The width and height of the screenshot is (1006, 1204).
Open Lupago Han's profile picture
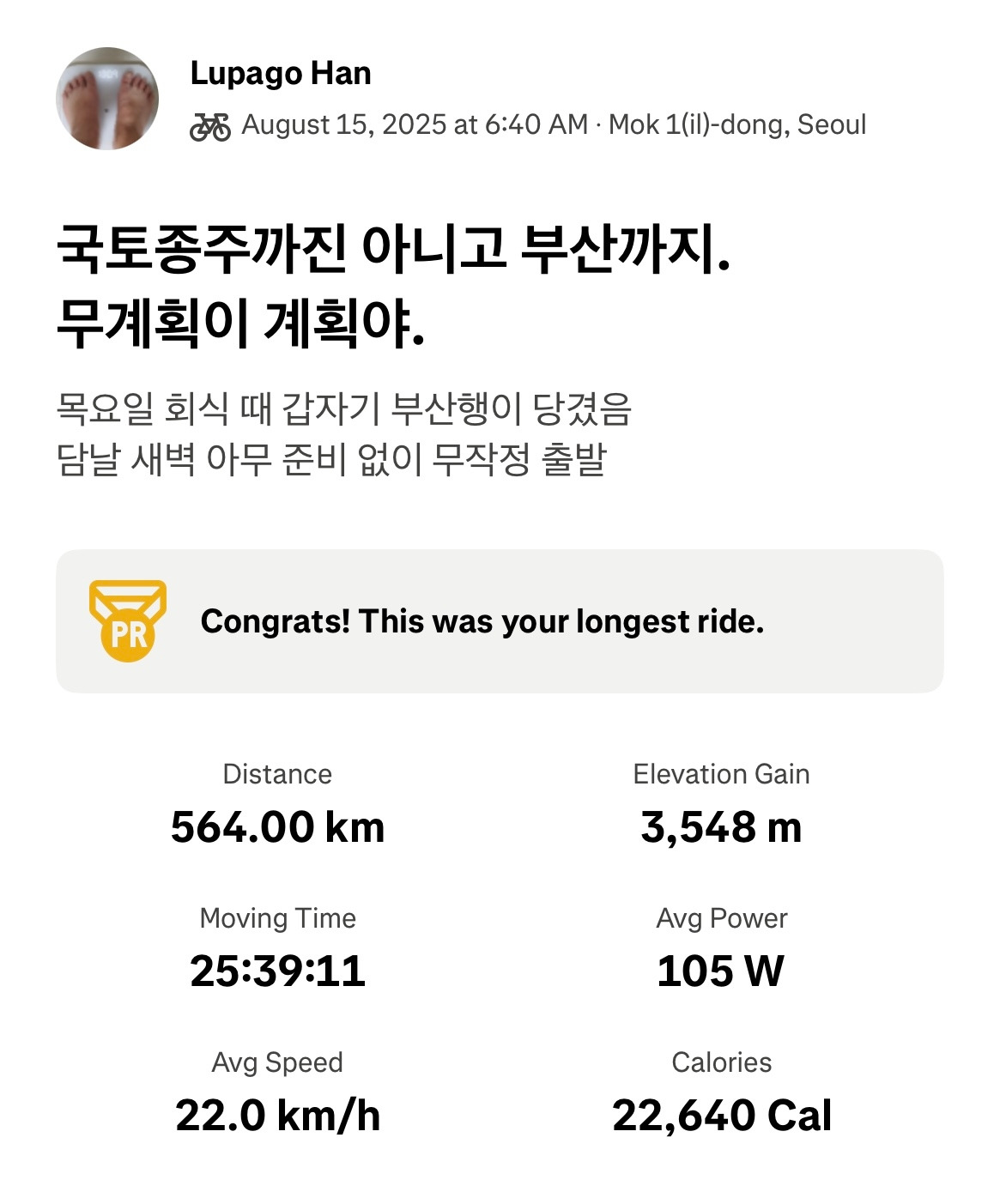tap(107, 99)
